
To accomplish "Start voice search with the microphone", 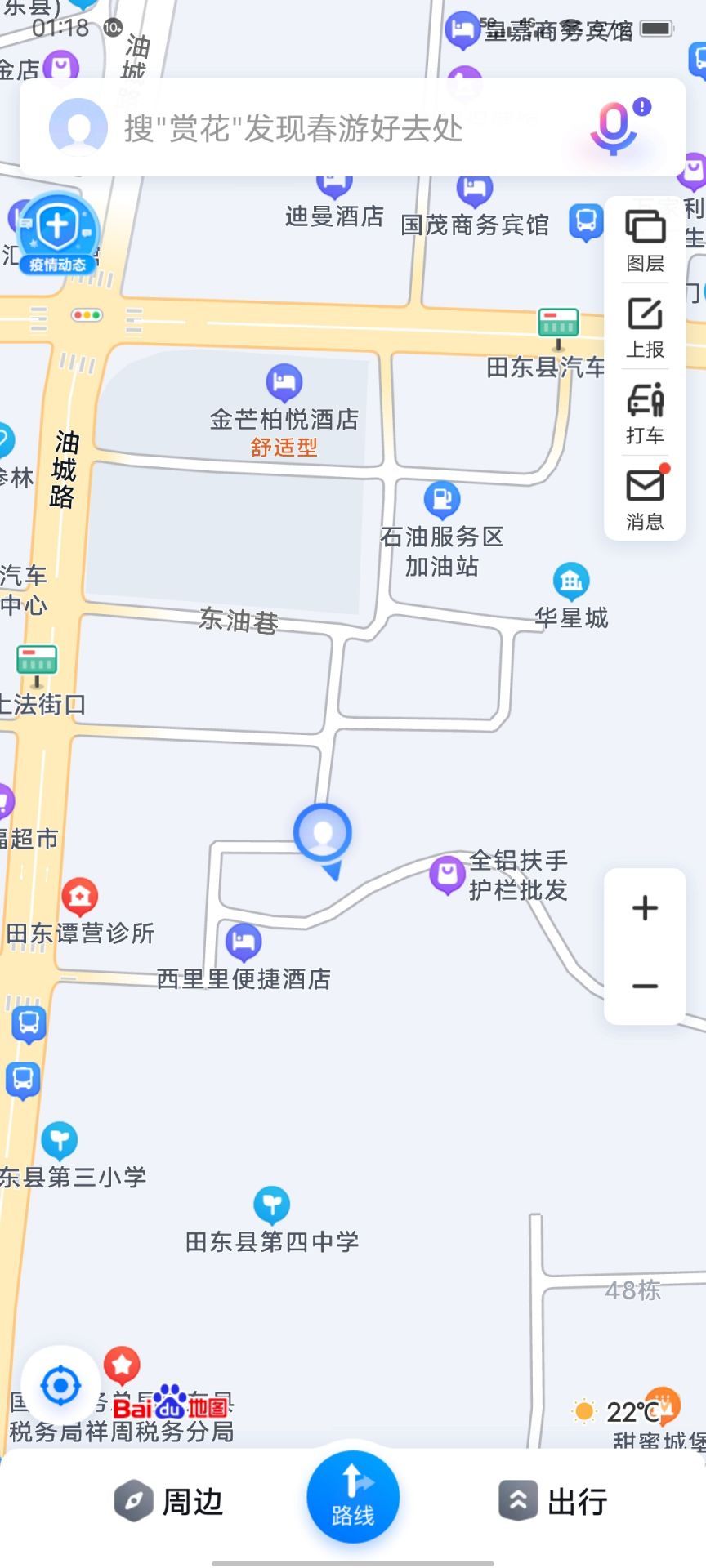I will 614,127.
